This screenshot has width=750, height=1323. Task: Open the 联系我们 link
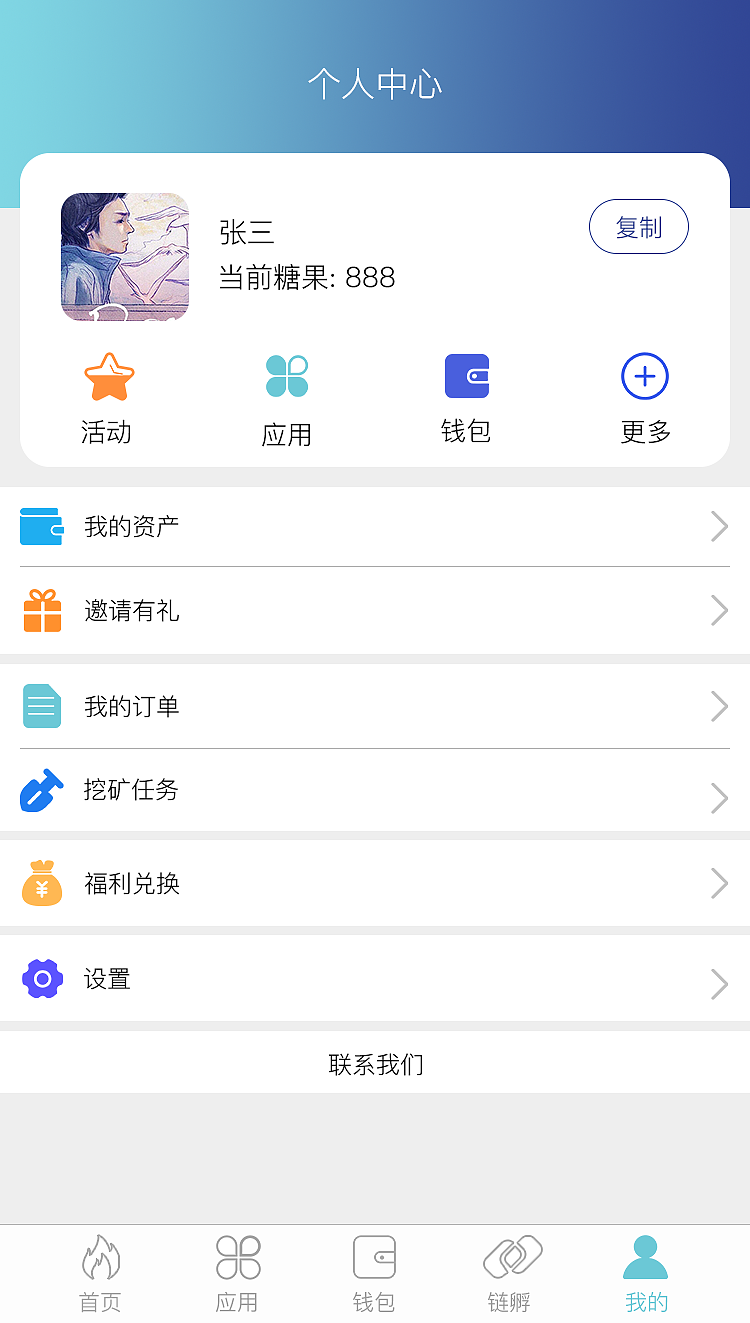(x=375, y=1065)
